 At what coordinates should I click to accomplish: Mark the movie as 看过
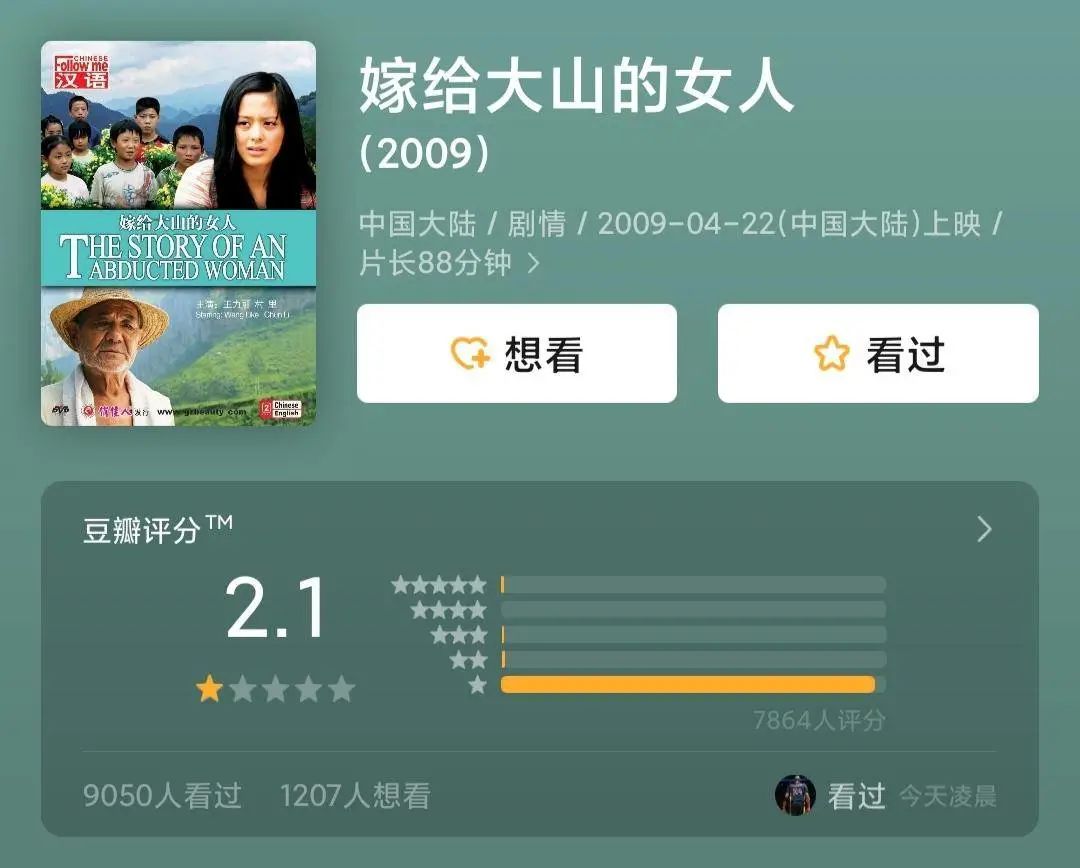[x=877, y=354]
